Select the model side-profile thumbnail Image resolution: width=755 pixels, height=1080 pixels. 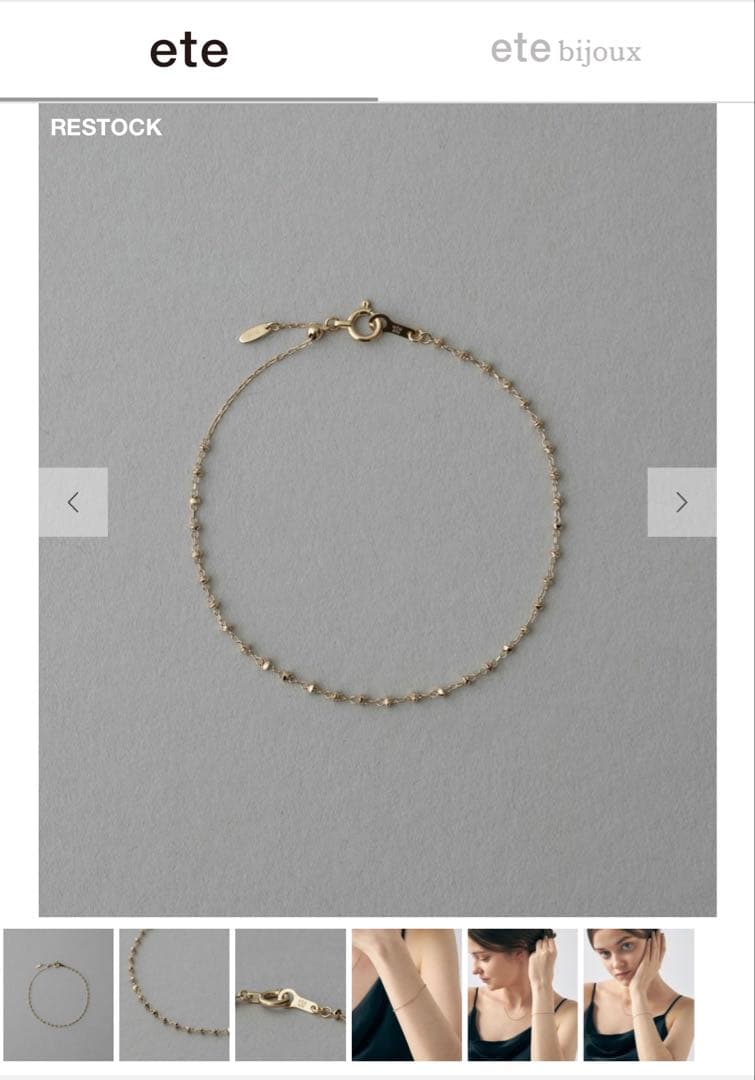click(x=522, y=995)
